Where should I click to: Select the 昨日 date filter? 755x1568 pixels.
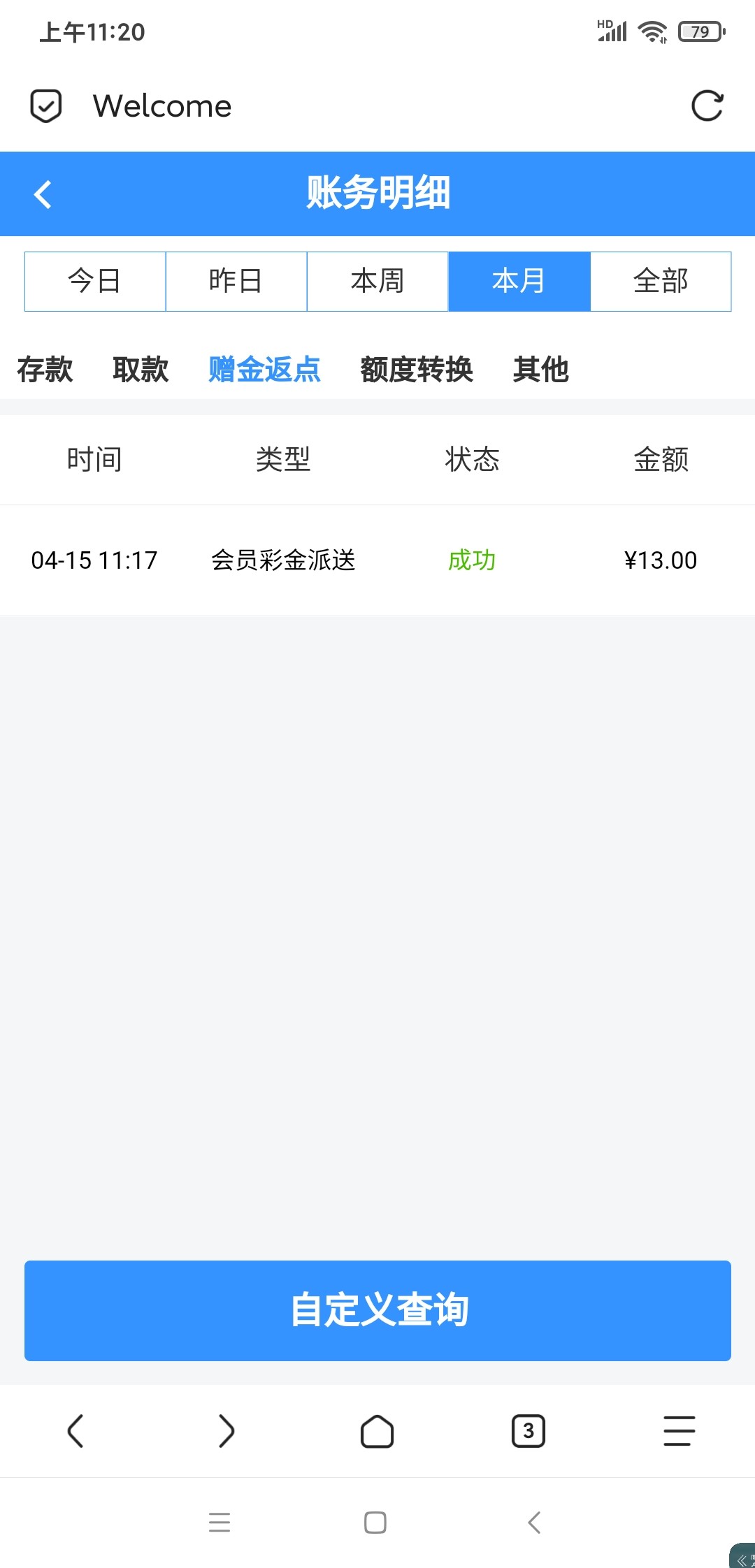click(236, 281)
